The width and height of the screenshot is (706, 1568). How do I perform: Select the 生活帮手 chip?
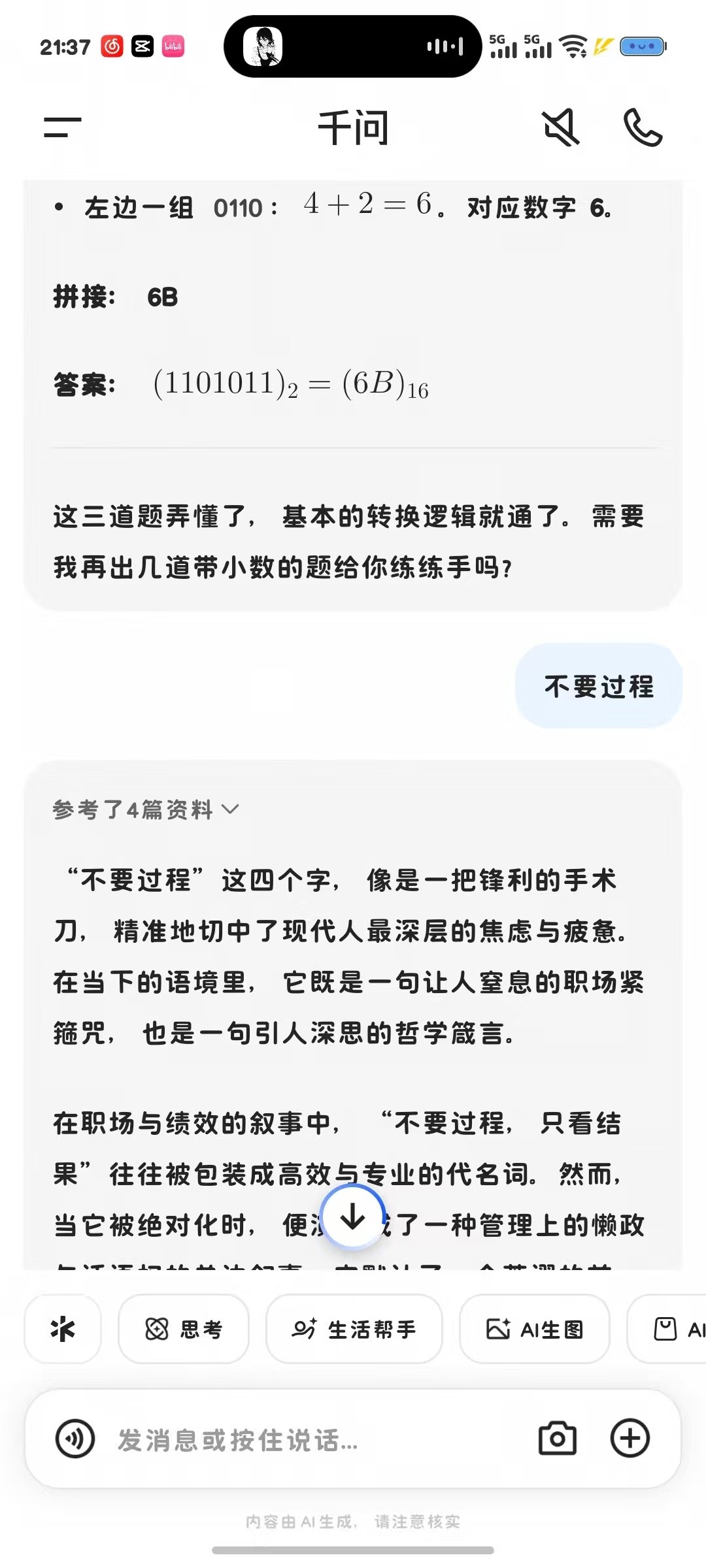(354, 1329)
